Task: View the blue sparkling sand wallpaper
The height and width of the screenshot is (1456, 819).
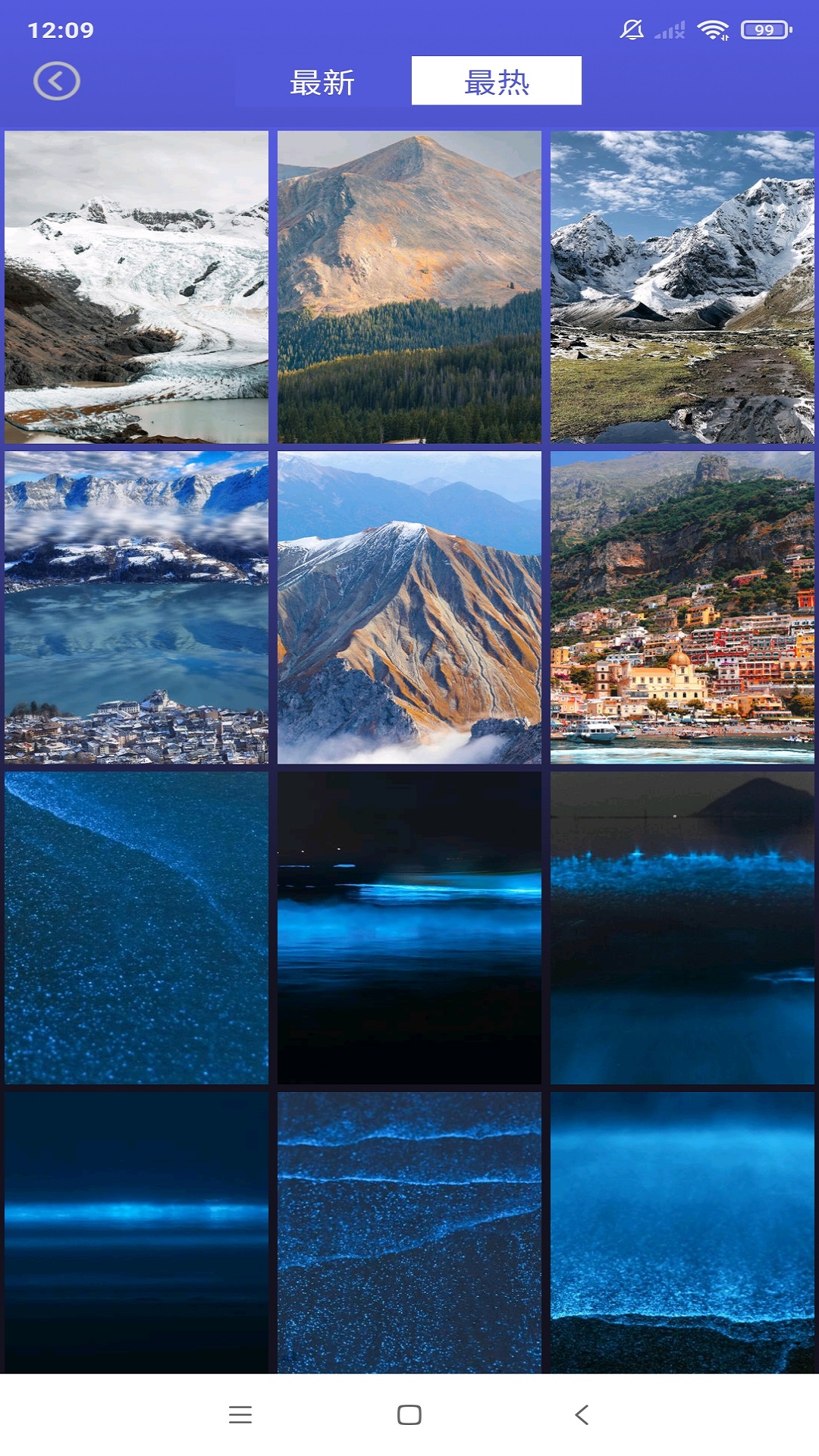Action: click(x=136, y=927)
